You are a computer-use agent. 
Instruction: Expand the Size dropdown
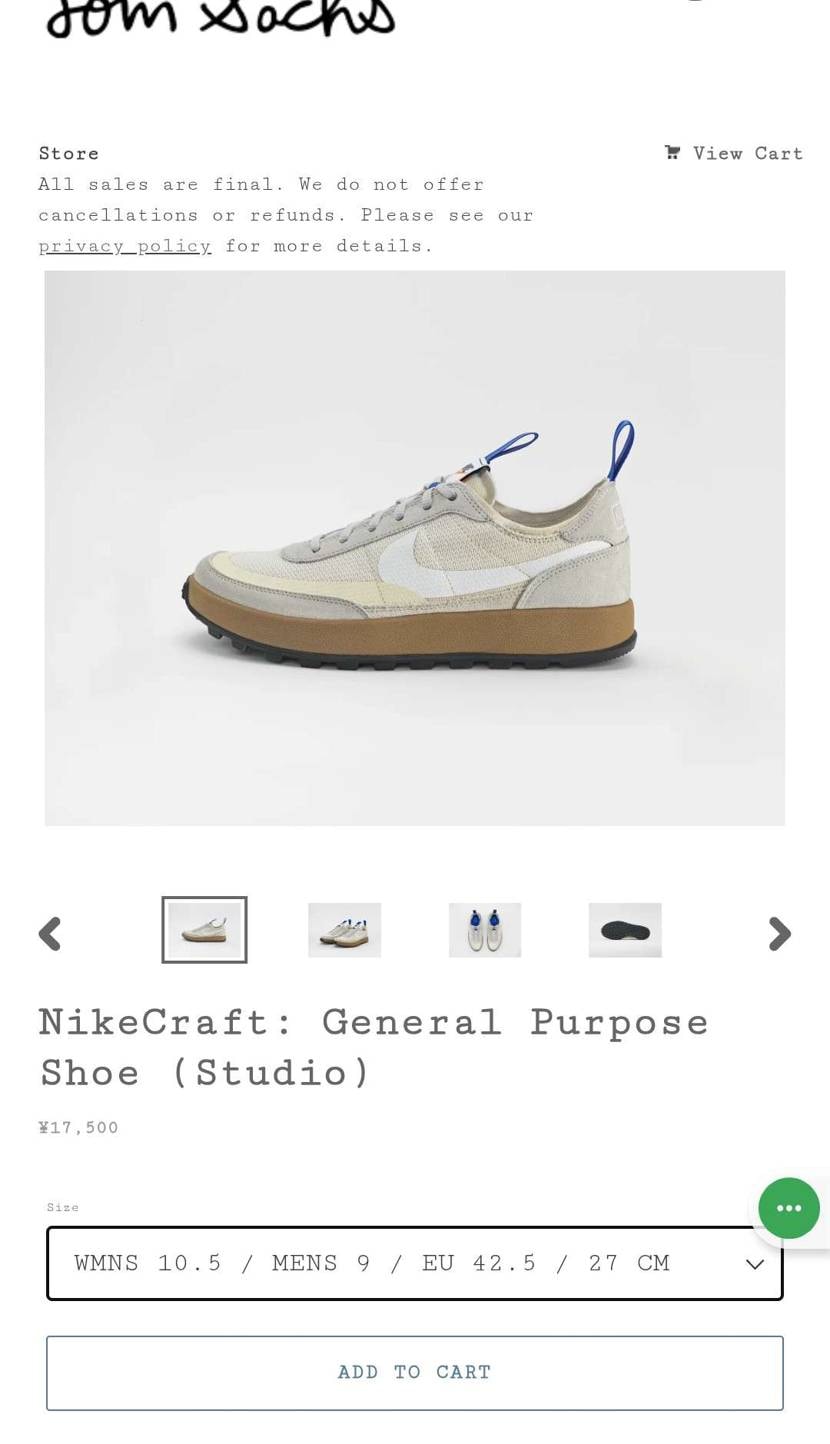[x=414, y=1263]
